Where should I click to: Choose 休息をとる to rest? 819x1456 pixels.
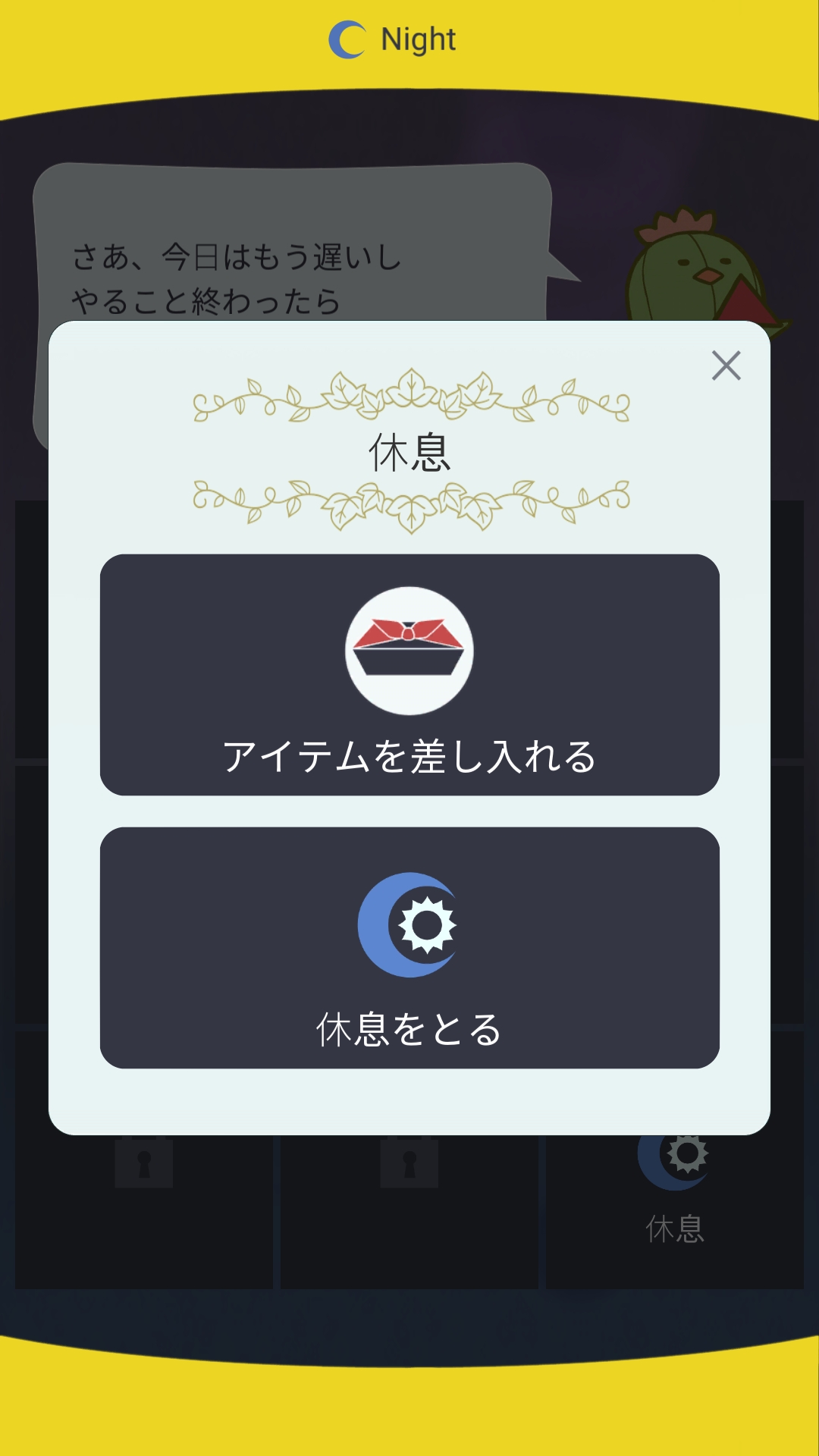(x=409, y=948)
